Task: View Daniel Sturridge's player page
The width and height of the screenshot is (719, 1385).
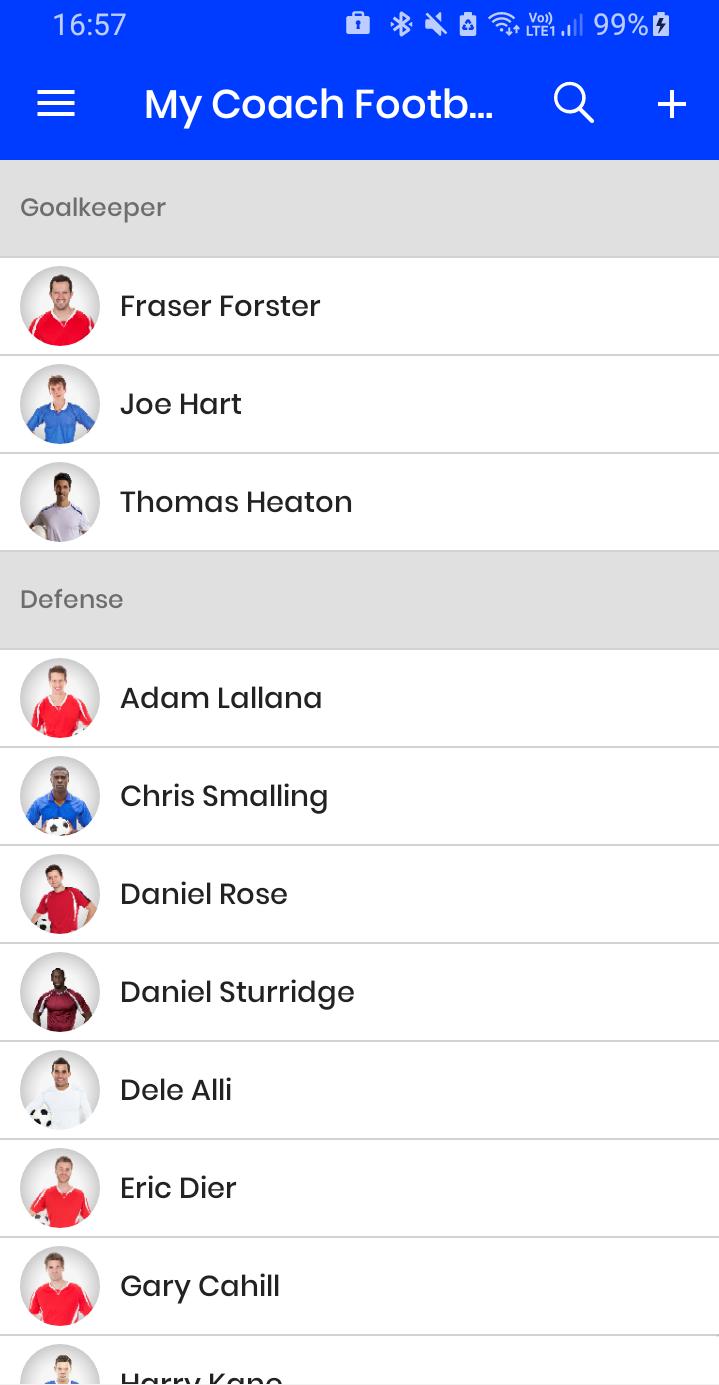Action: click(359, 992)
